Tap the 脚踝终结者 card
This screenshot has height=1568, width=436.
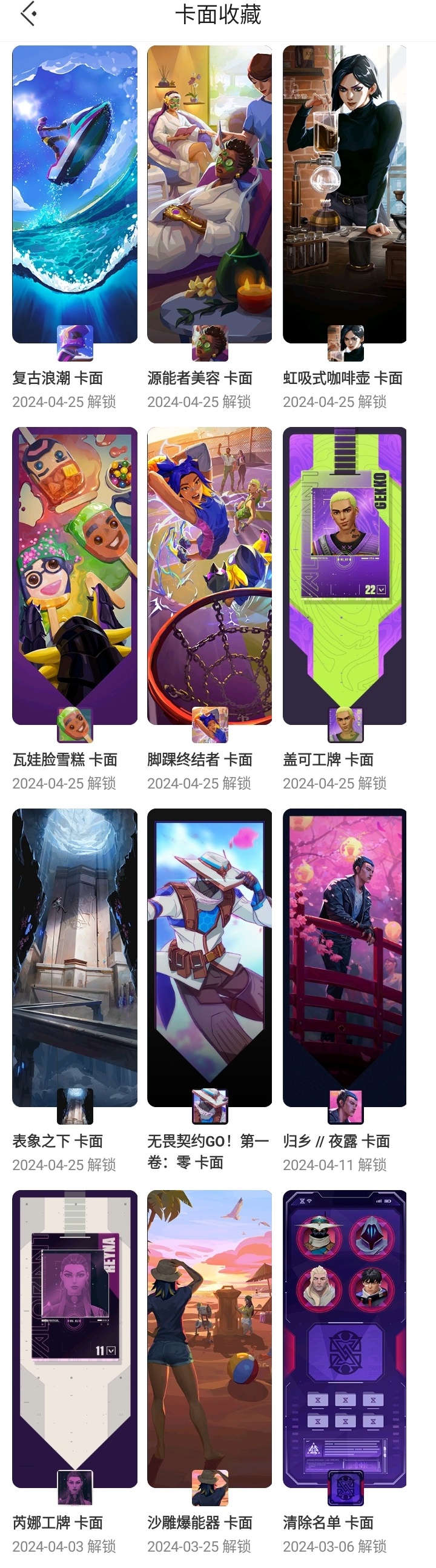(x=210, y=576)
